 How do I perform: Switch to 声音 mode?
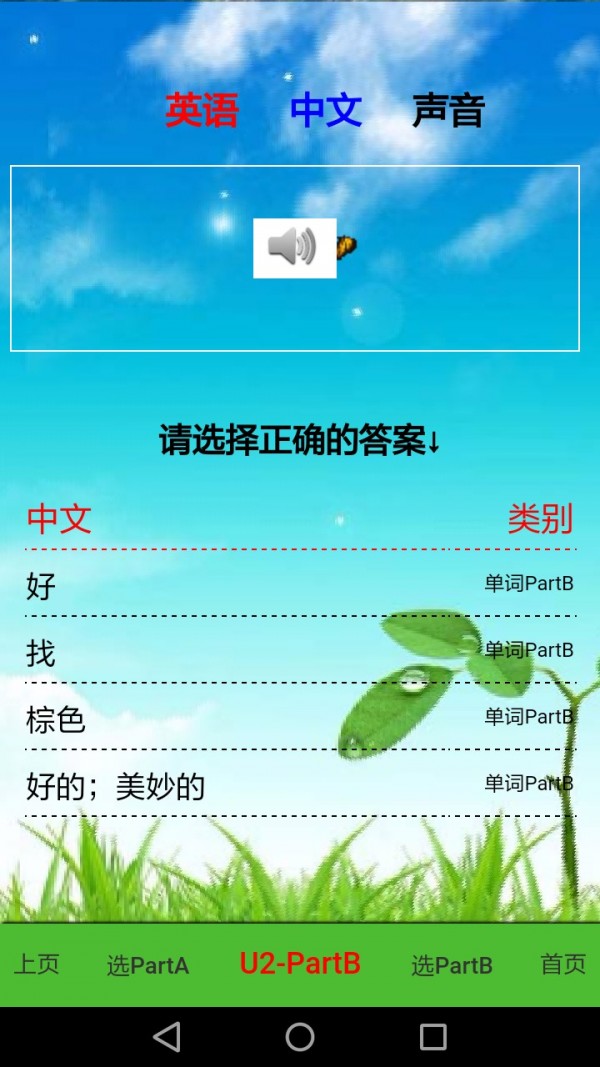click(448, 111)
